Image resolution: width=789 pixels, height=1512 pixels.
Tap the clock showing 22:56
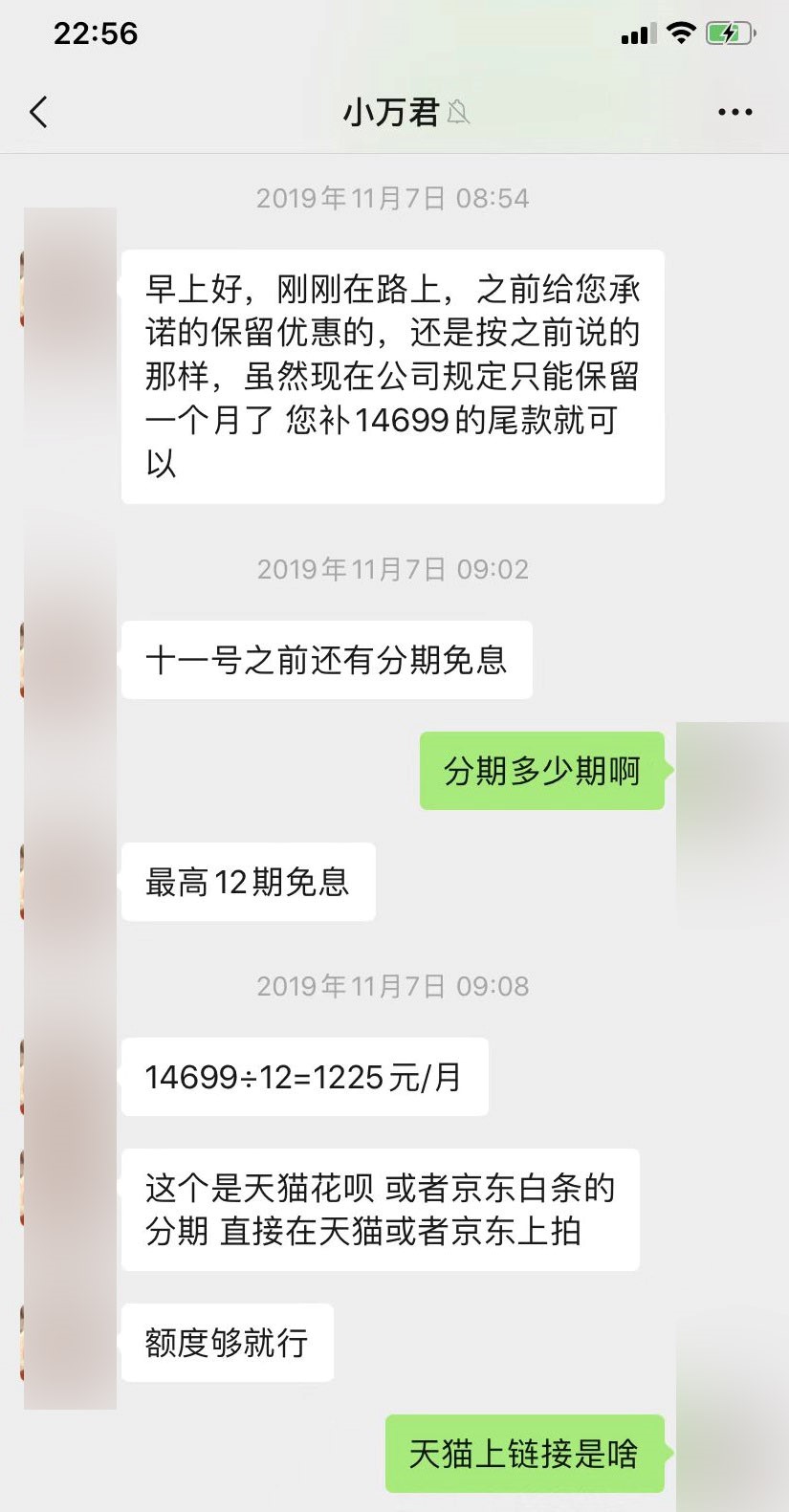pos(95,33)
